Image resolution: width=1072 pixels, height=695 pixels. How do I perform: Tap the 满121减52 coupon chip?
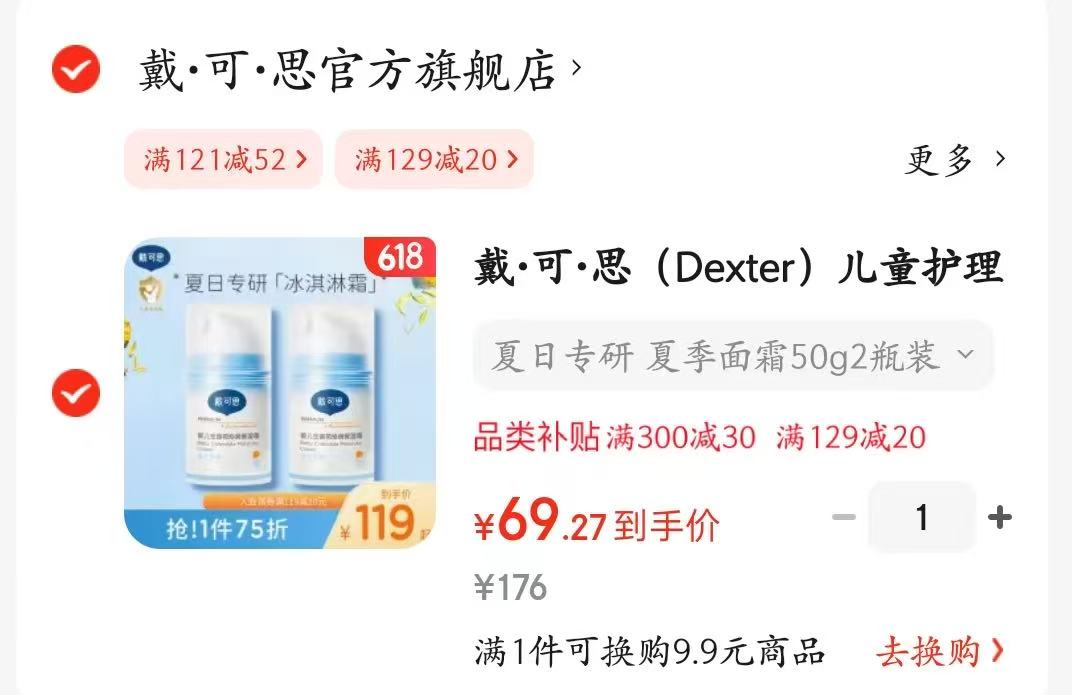pyautogui.click(x=224, y=159)
